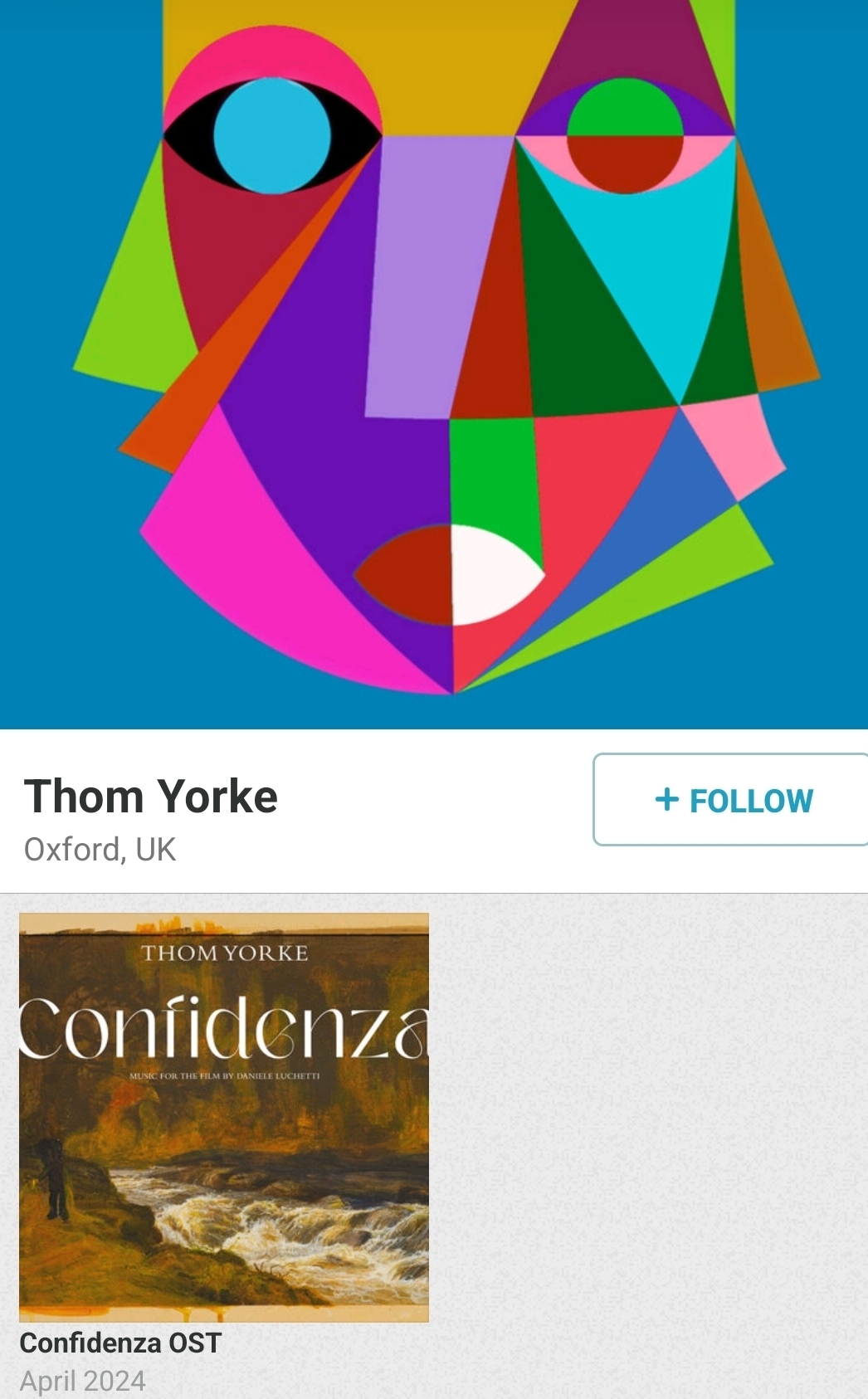Image resolution: width=868 pixels, height=1399 pixels.
Task: Follow Thom Yorke
Action: [x=733, y=800]
